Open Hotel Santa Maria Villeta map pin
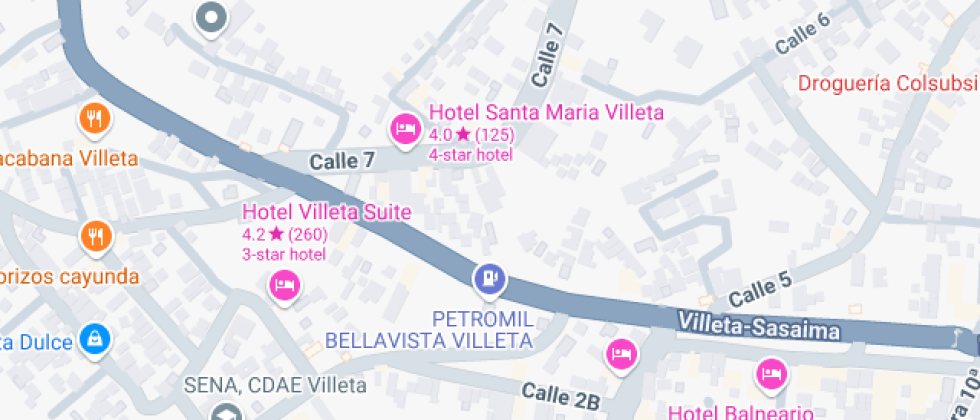The image size is (980, 420). pos(404,129)
